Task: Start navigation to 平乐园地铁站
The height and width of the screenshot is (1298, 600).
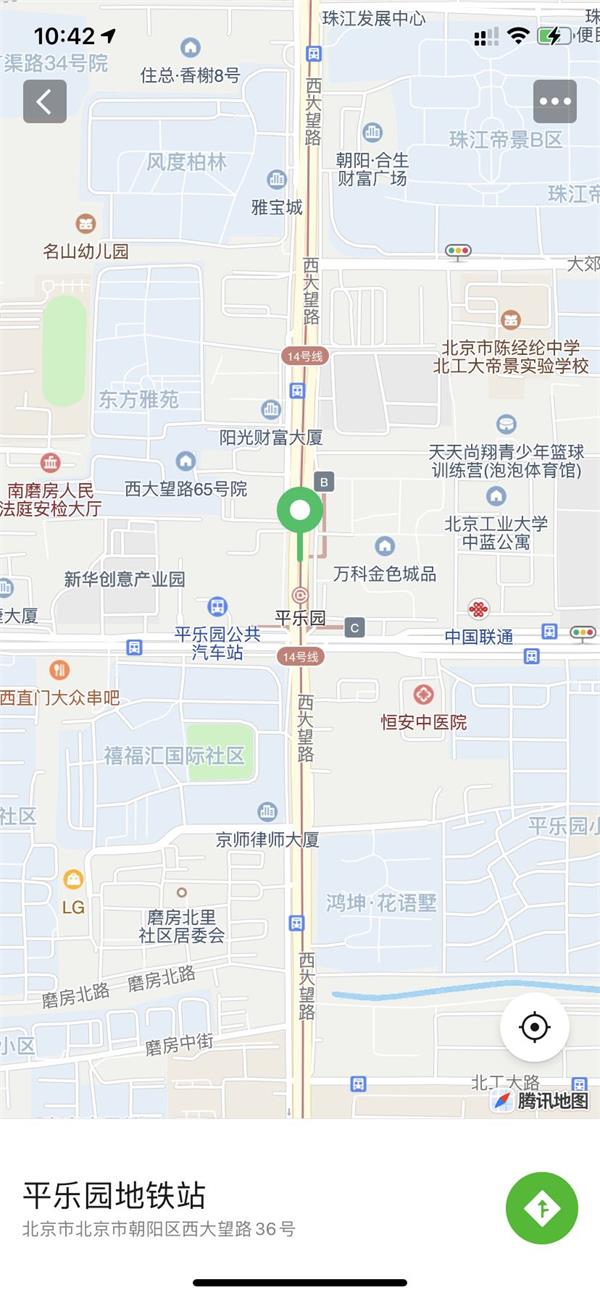Action: point(542,1208)
